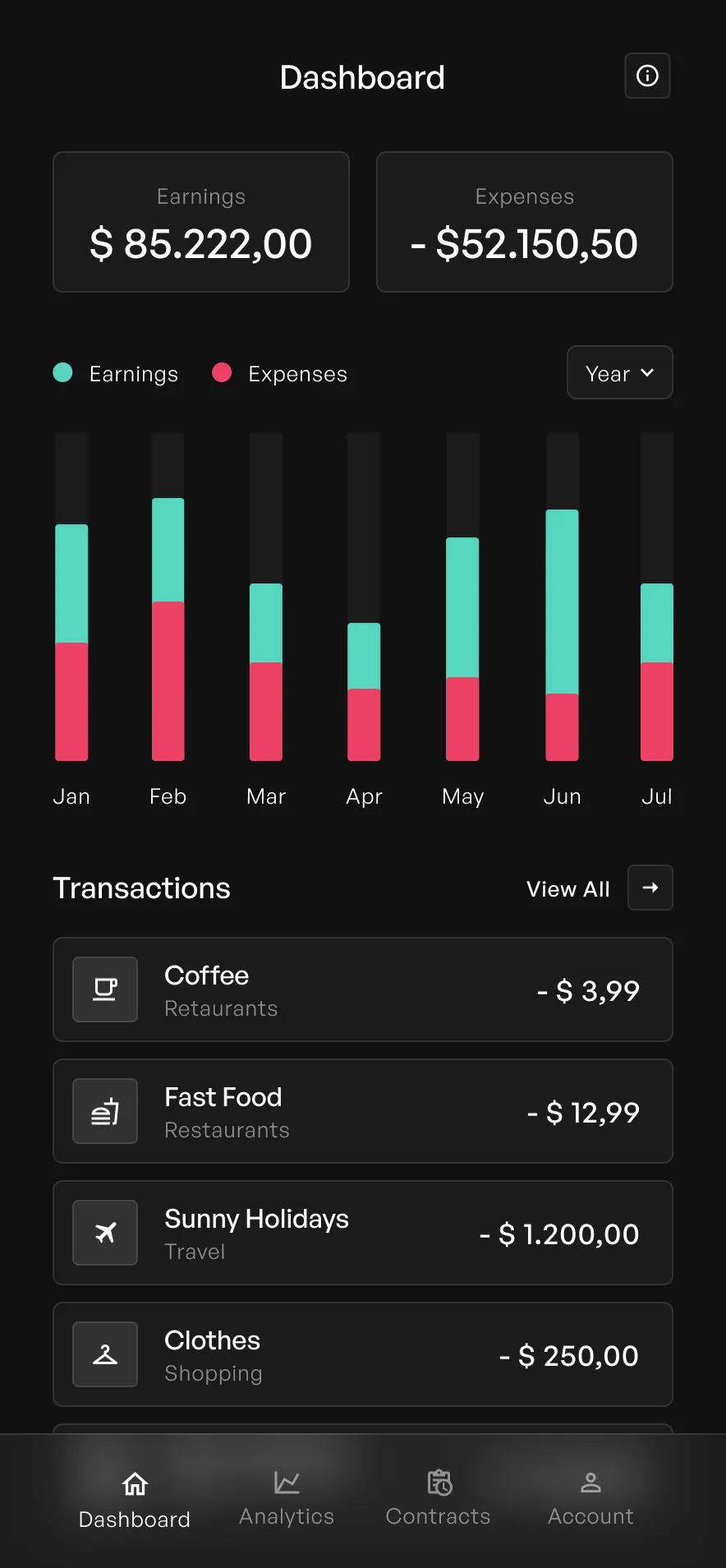Select the coffee cup icon for Coffee transaction
Screen dimensions: 726x1568
(104, 989)
